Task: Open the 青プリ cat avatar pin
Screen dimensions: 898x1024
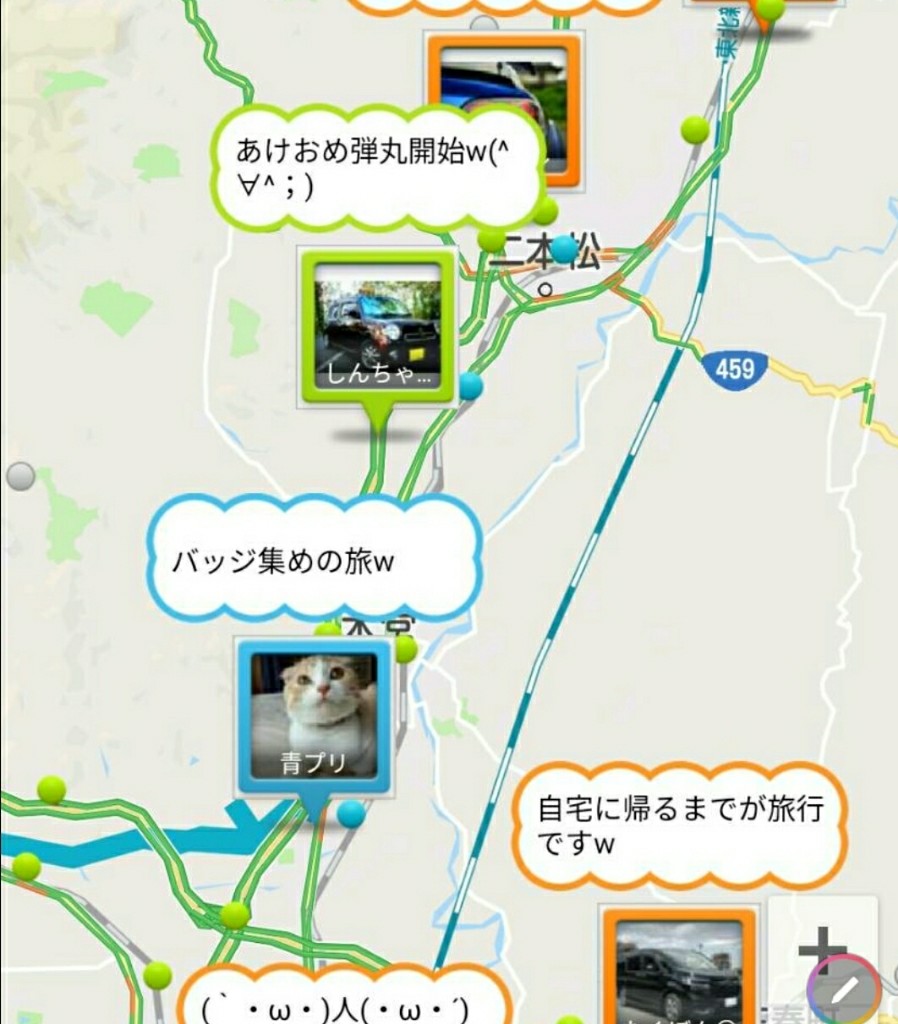Action: [314, 716]
